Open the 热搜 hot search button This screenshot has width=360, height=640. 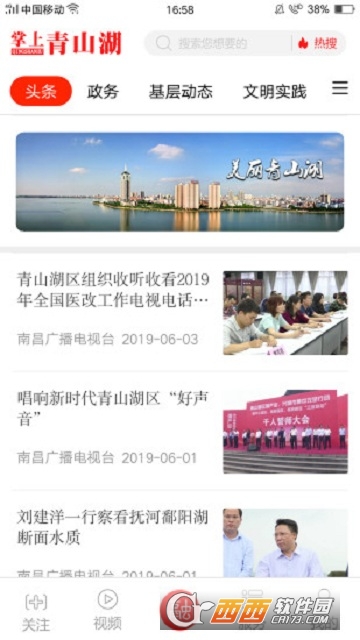click(x=318, y=43)
